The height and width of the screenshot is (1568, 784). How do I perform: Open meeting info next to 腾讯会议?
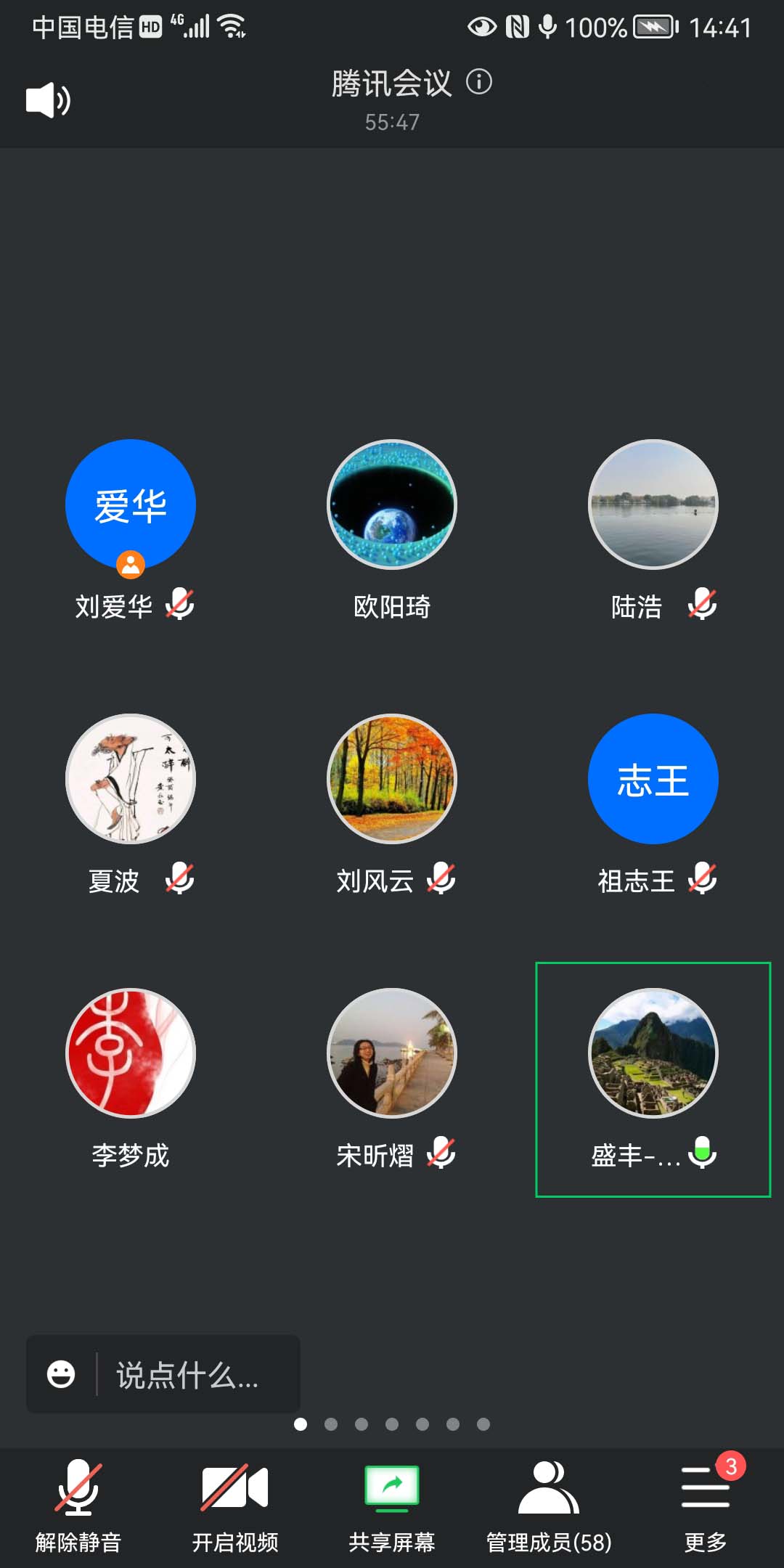[479, 82]
